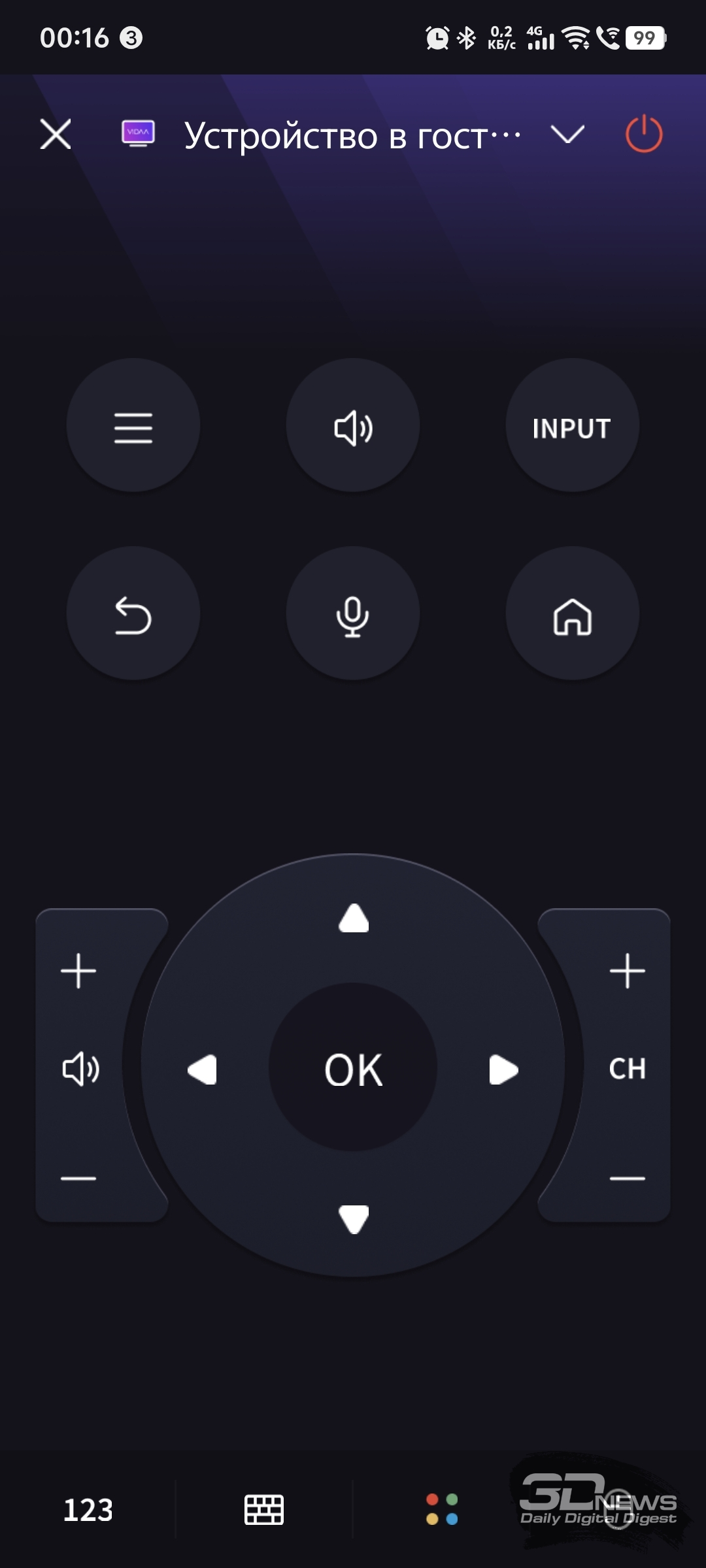Switch to the previous channel with CH minus

tap(628, 1179)
